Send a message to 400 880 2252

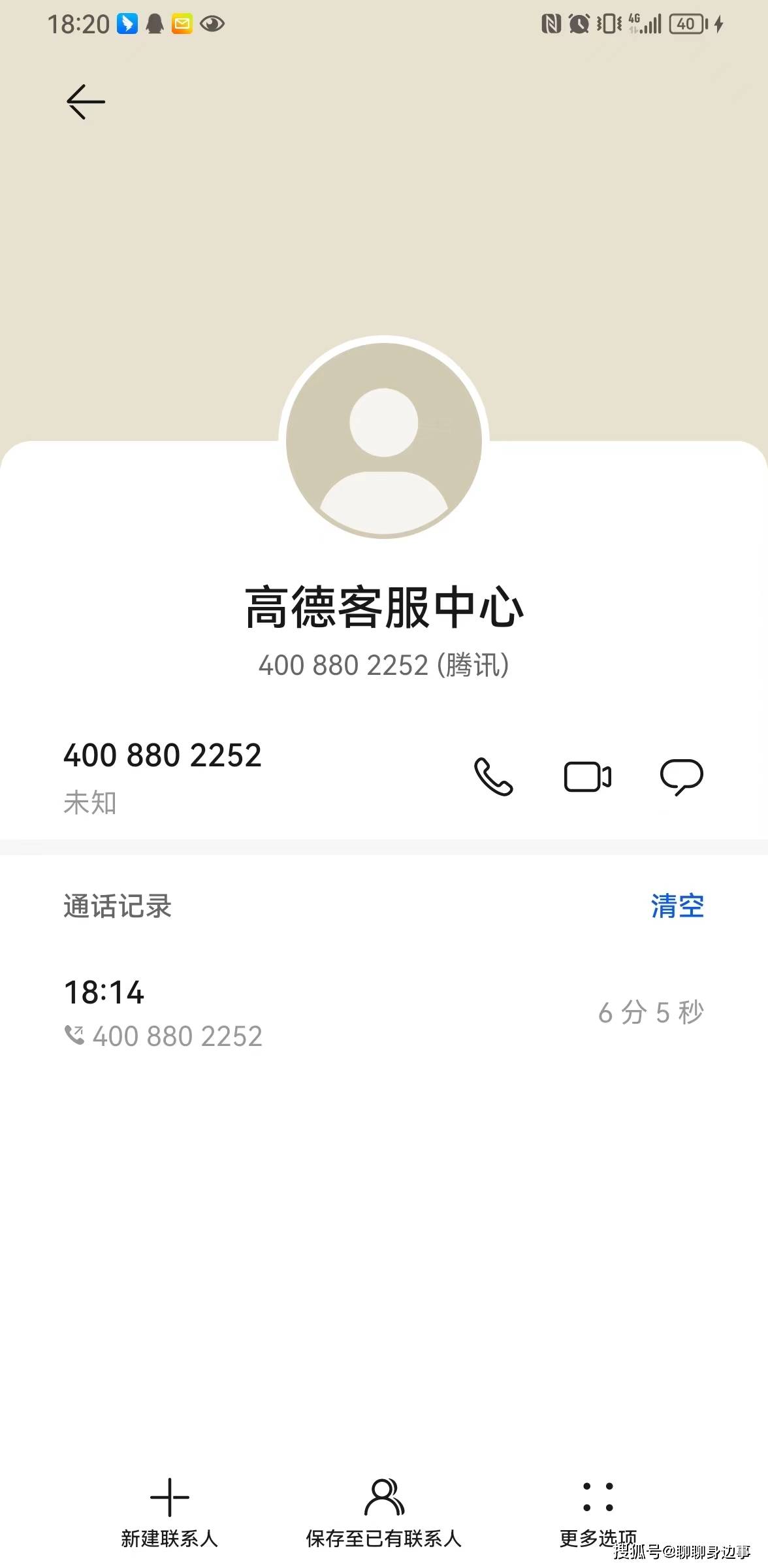click(x=681, y=776)
